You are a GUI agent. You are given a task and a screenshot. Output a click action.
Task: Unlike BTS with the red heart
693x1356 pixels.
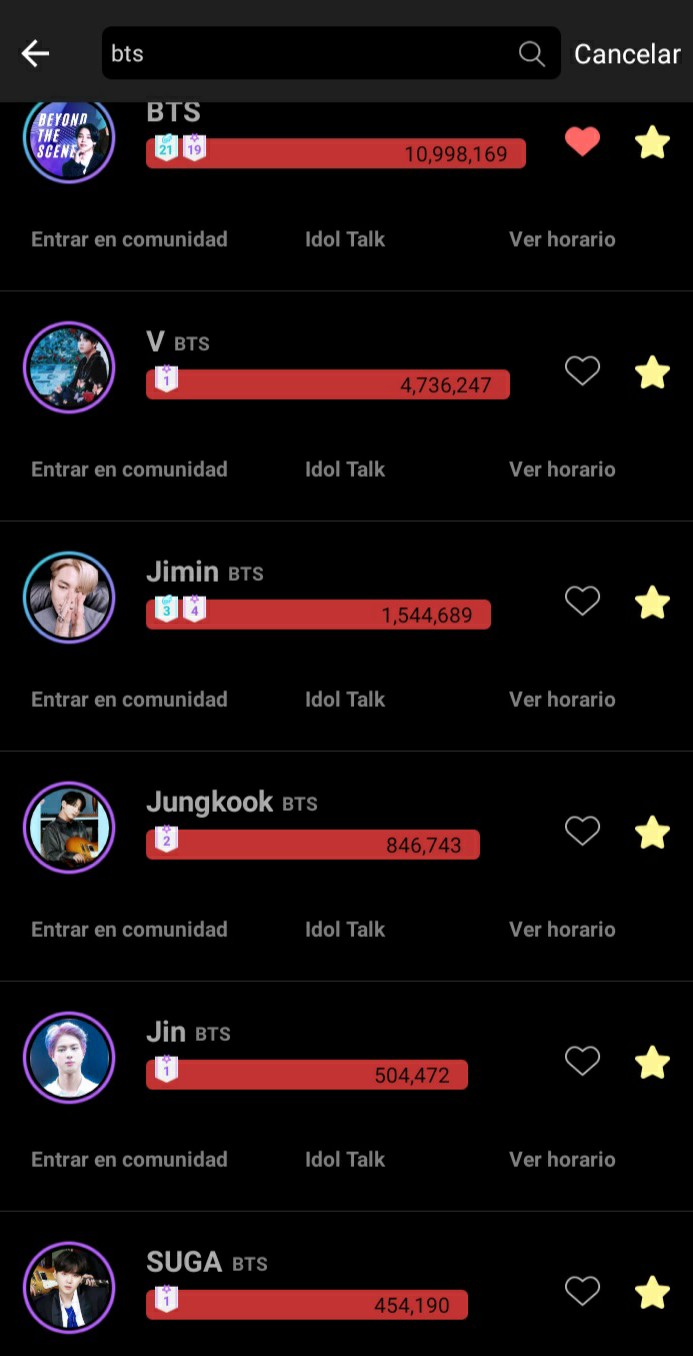(x=582, y=142)
